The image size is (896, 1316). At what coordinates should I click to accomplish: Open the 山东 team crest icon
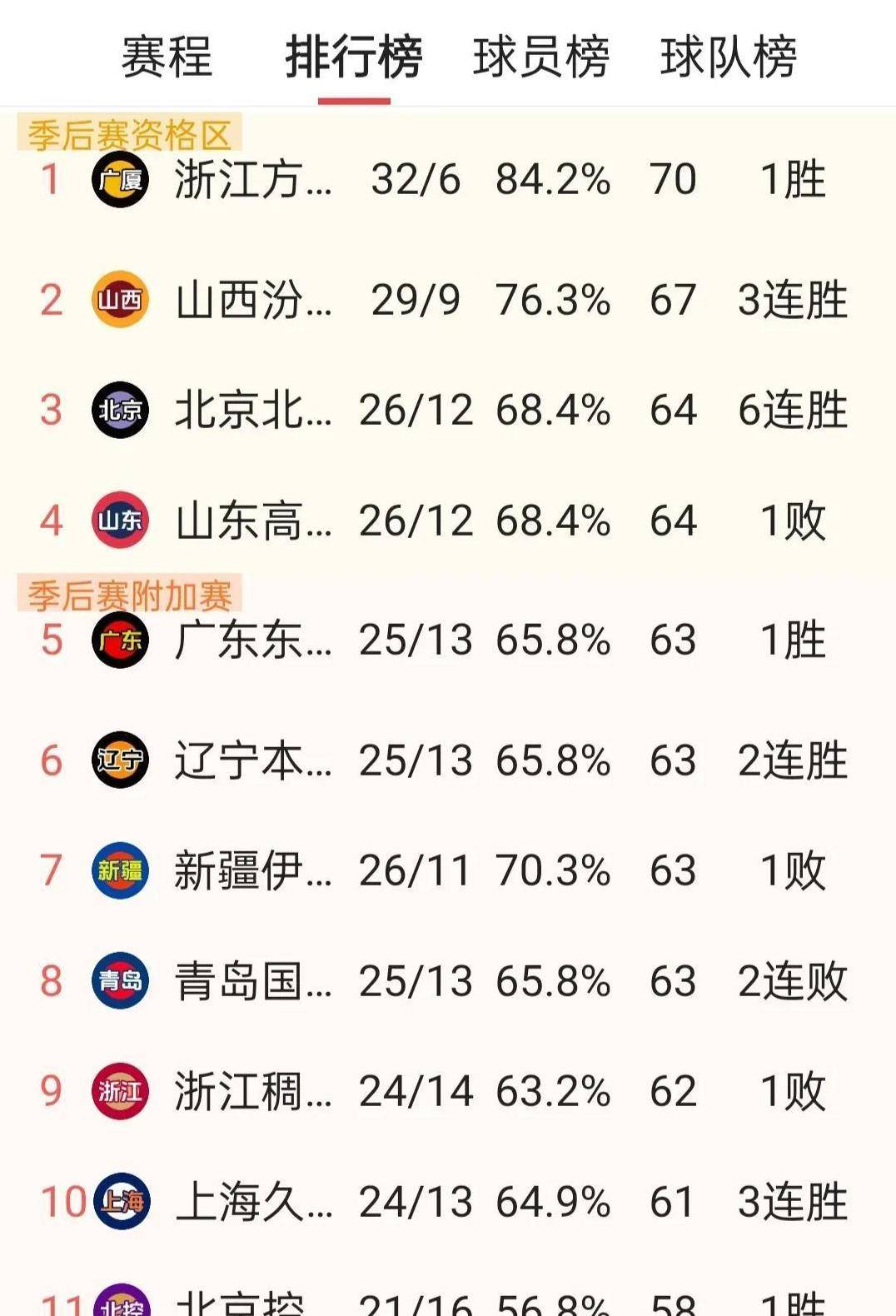[119, 521]
